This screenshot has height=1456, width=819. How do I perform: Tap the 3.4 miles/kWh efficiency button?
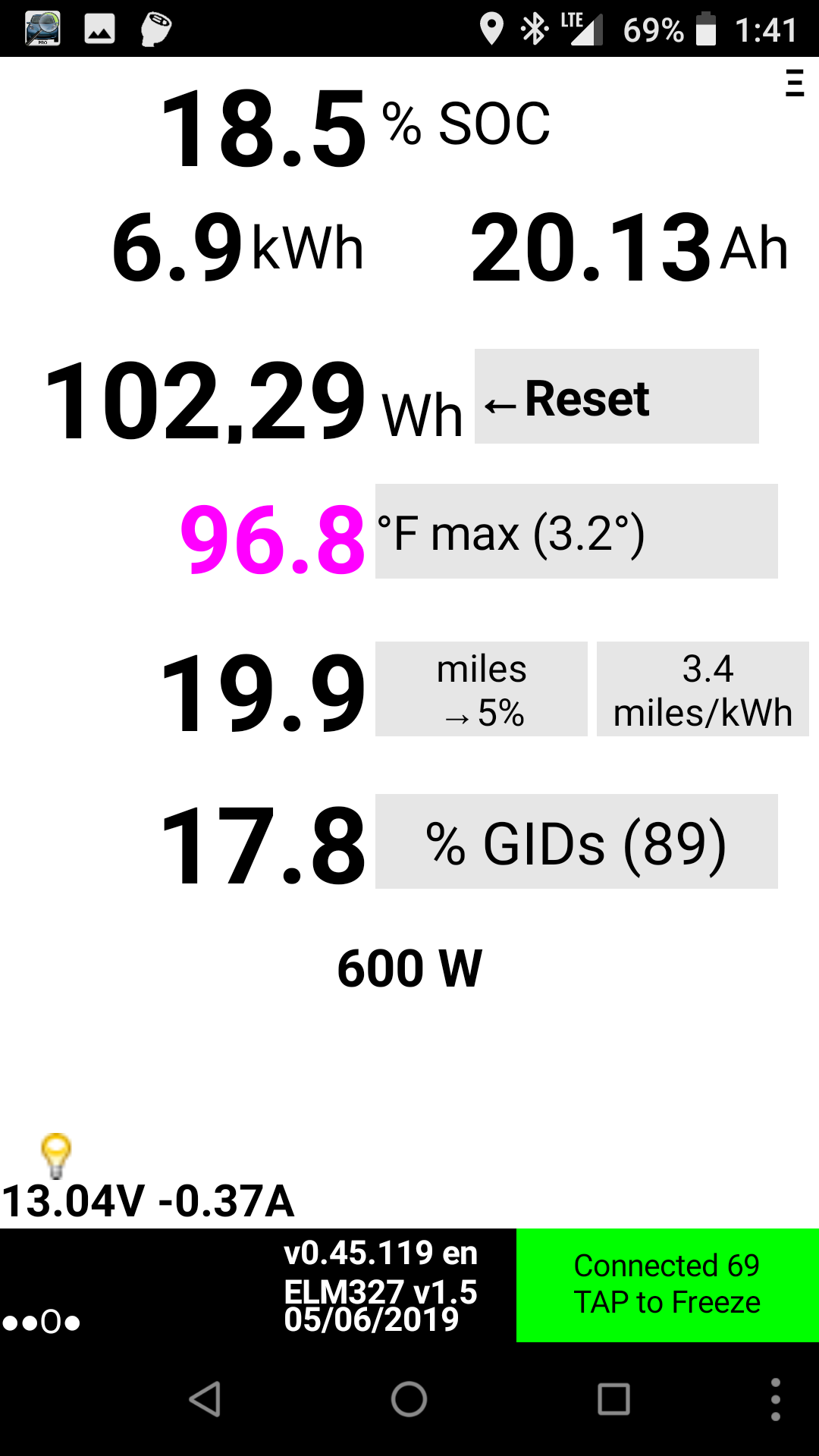click(x=702, y=689)
